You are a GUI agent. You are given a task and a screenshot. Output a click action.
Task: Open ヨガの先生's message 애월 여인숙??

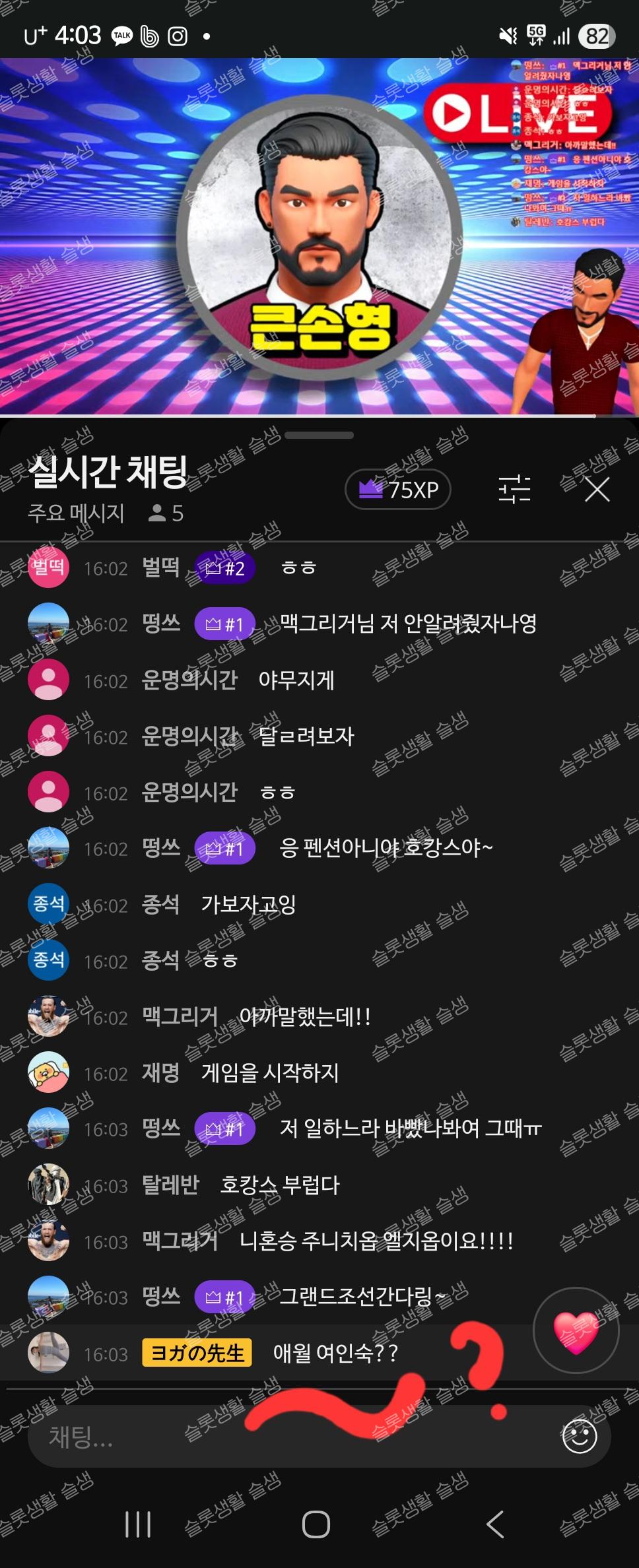coord(335,1353)
